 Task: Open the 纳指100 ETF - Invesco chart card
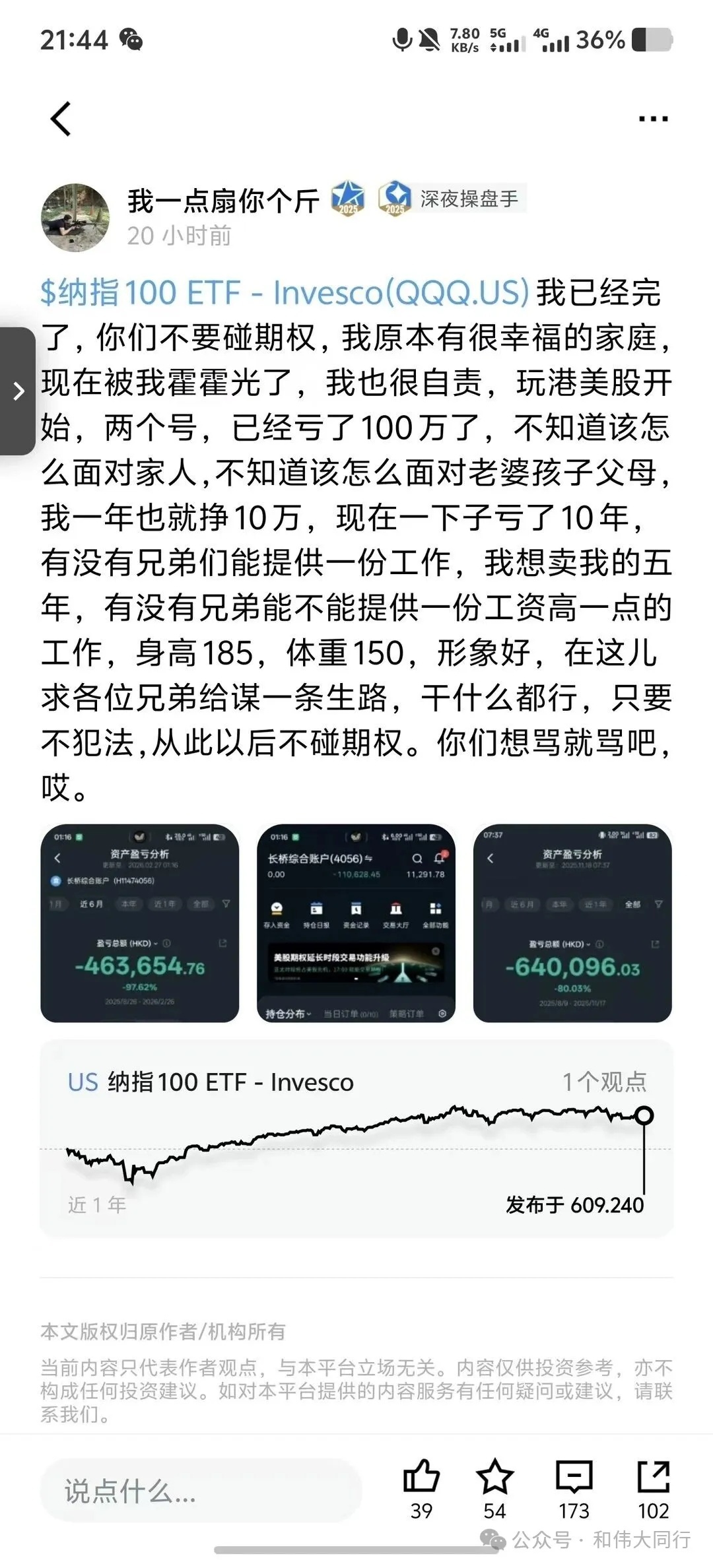tap(356, 1138)
